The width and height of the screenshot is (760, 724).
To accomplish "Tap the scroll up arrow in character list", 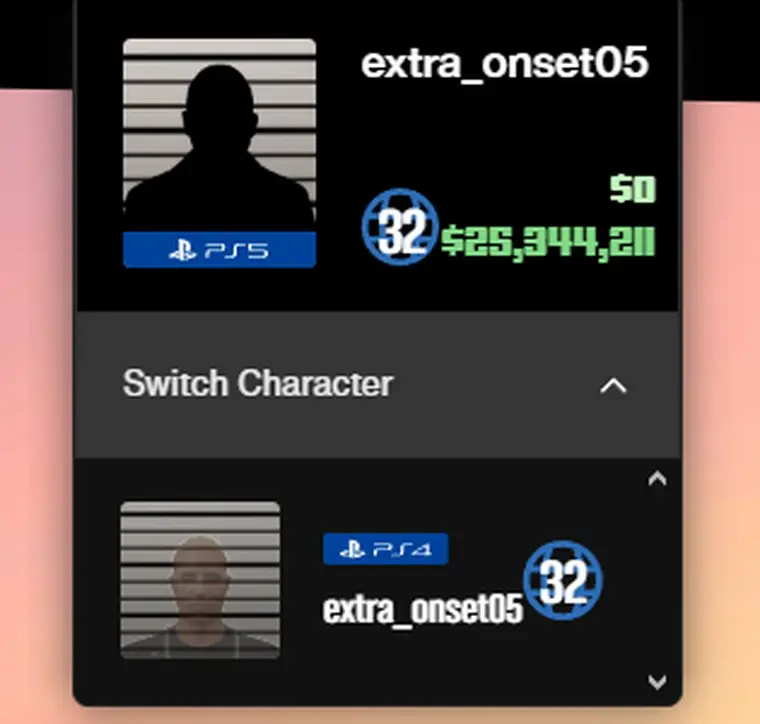I will click(x=657, y=479).
